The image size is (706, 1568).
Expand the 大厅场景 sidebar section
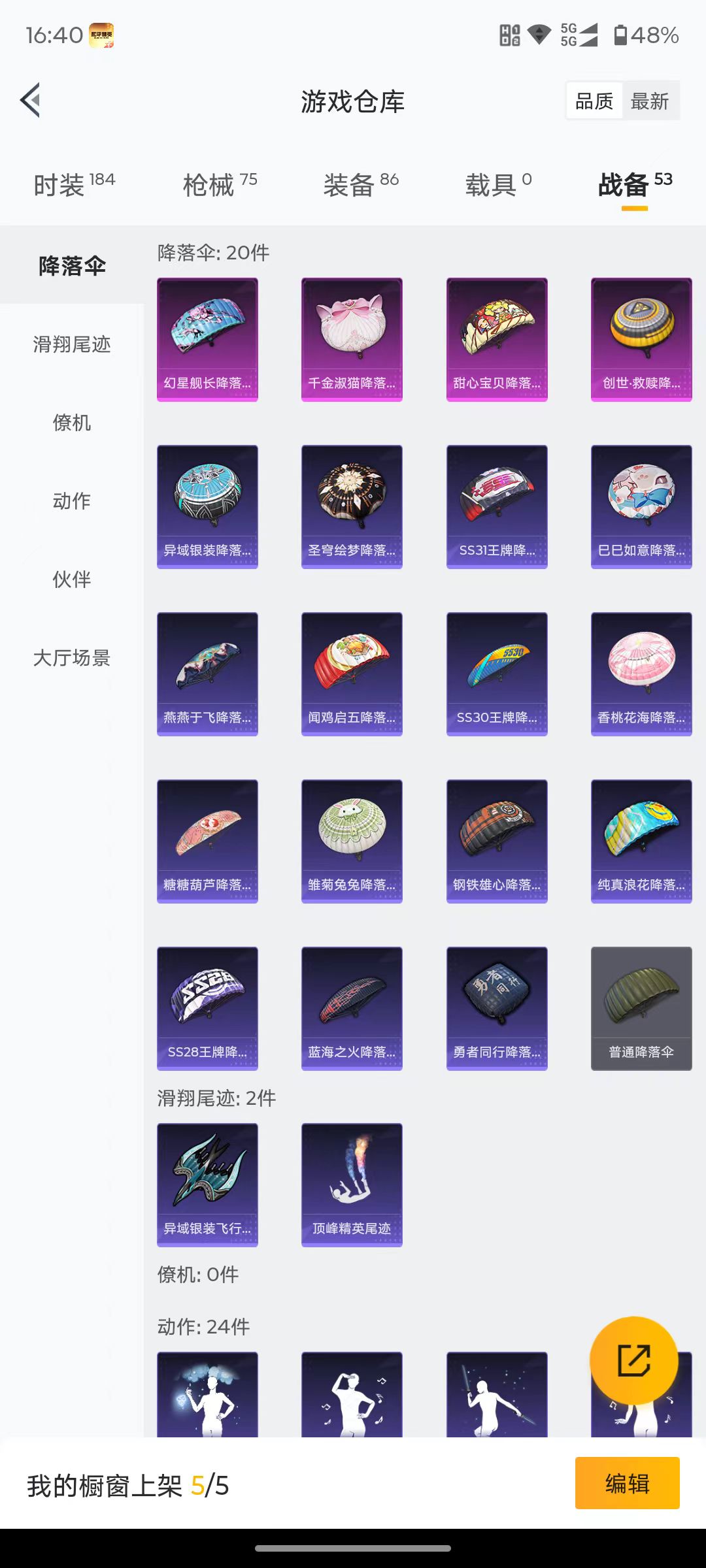72,659
